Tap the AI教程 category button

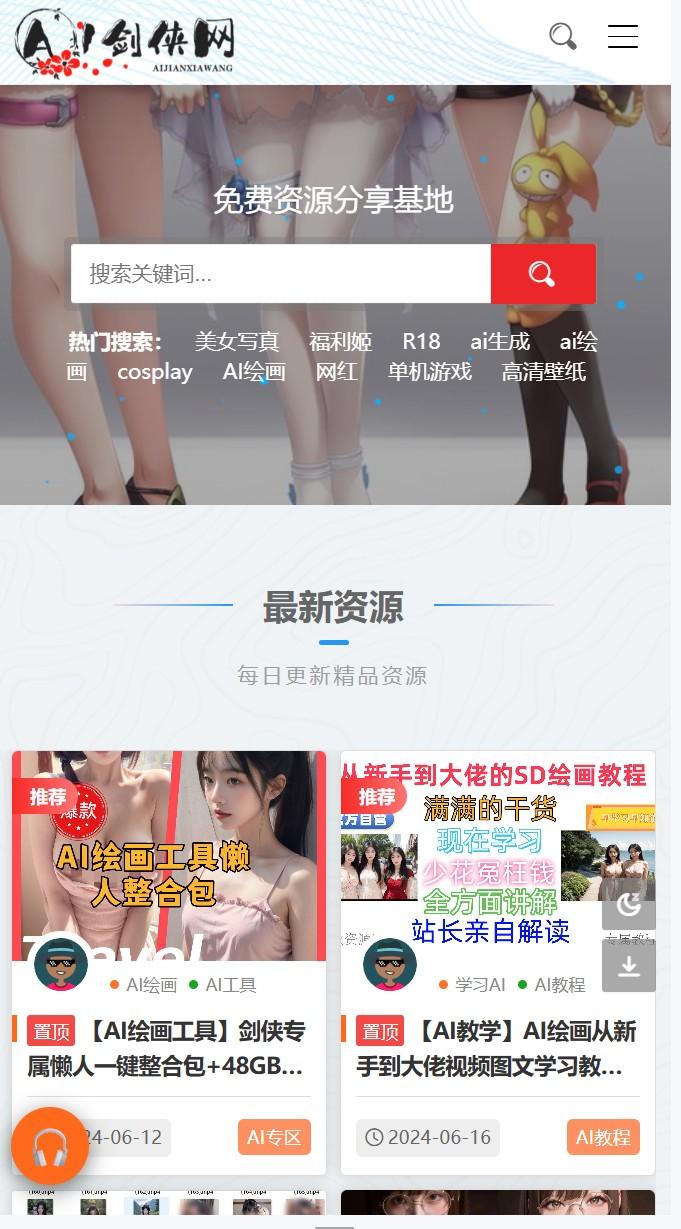[603, 1137]
